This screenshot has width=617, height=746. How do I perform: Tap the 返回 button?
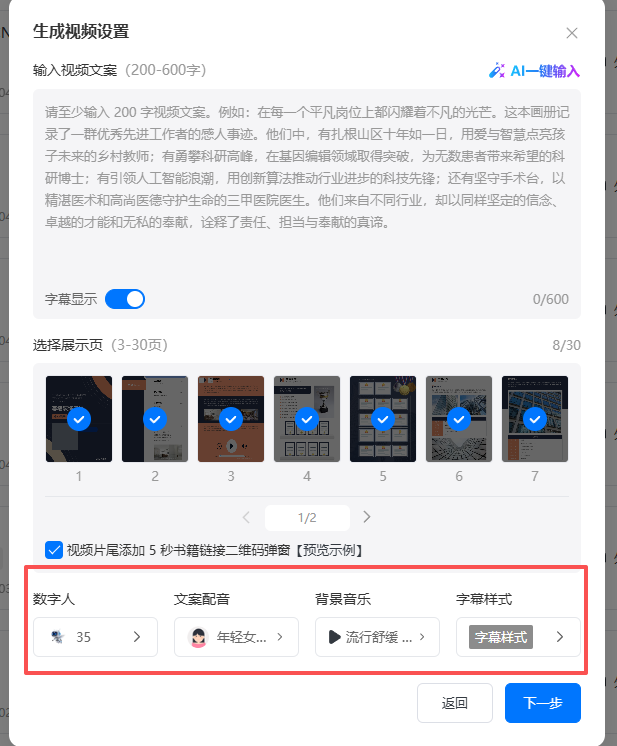454,703
